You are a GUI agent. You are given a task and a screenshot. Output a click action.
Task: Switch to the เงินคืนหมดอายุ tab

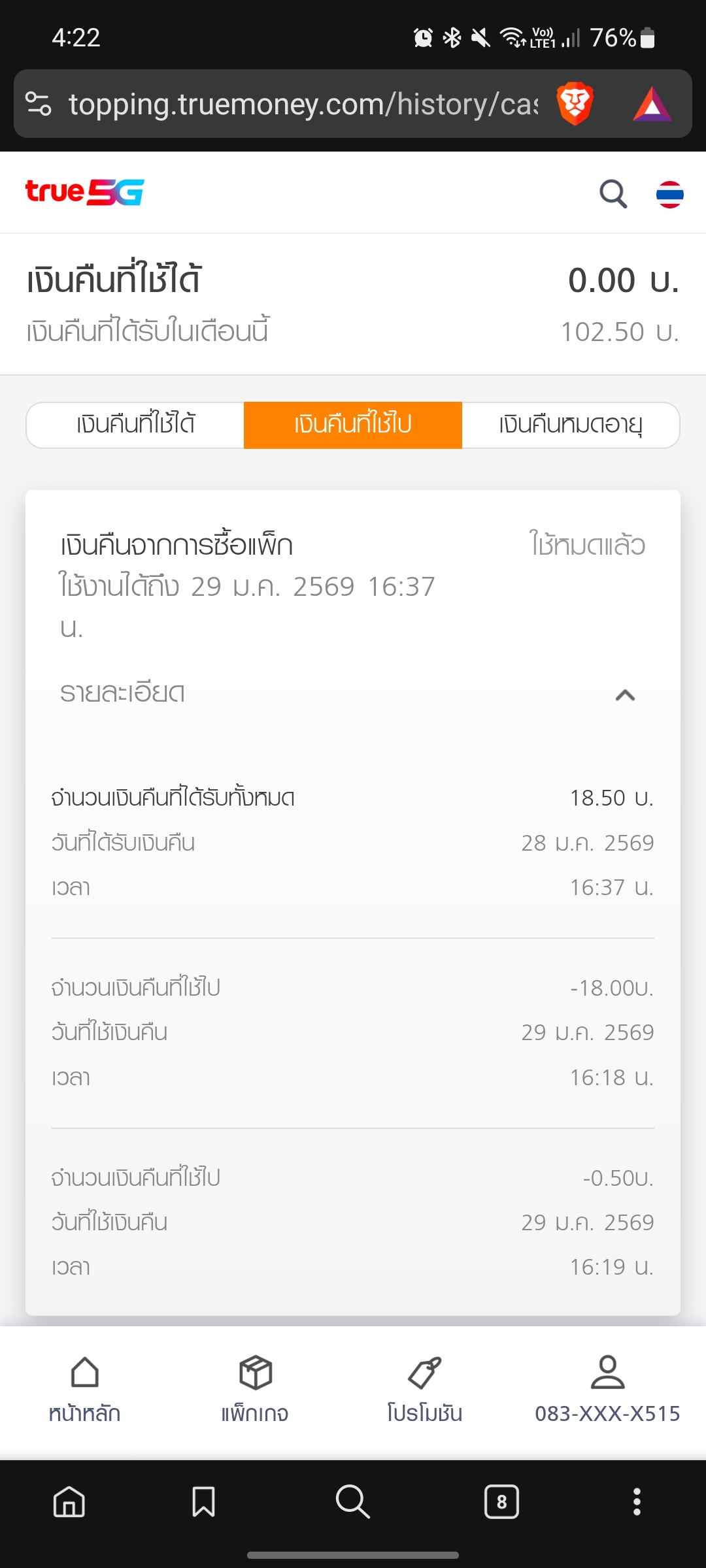571,425
